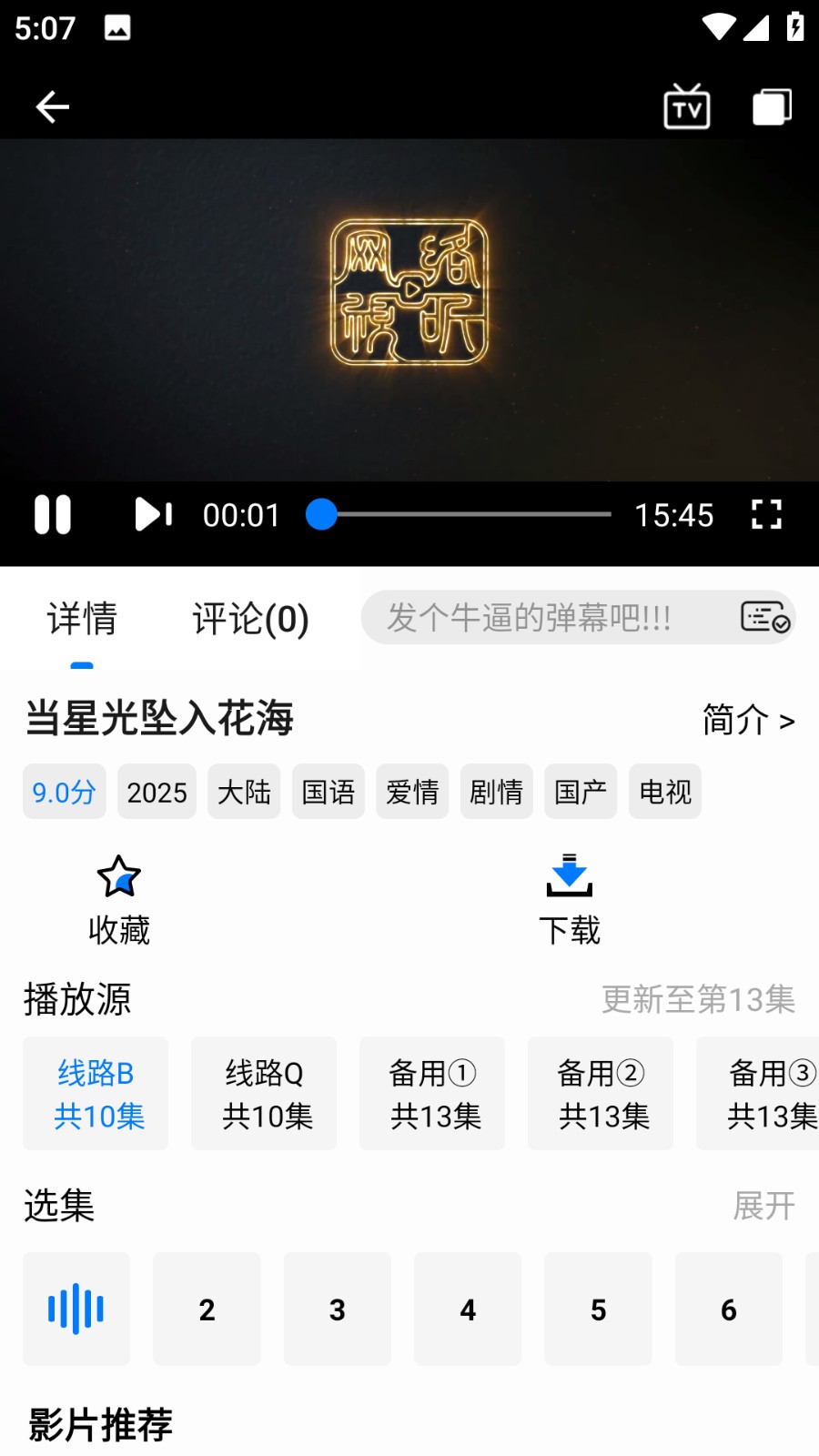Select the 线路Q playback source
This screenshot has height=1456, width=819.
(264, 1093)
